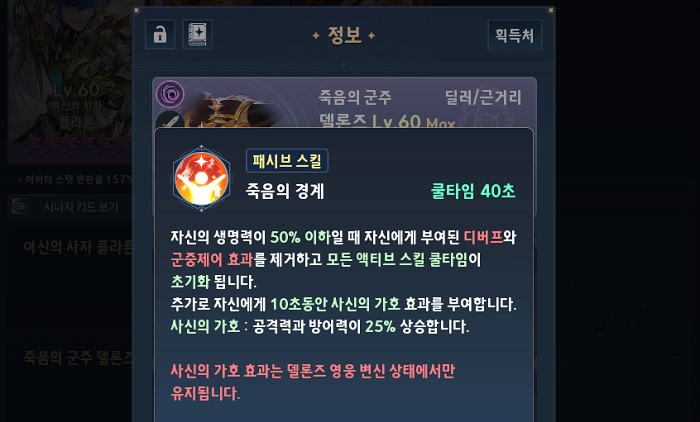Viewport: 700px width, 422px height.
Task: Open the book icon next to the lock
Action: pyautogui.click(x=197, y=34)
